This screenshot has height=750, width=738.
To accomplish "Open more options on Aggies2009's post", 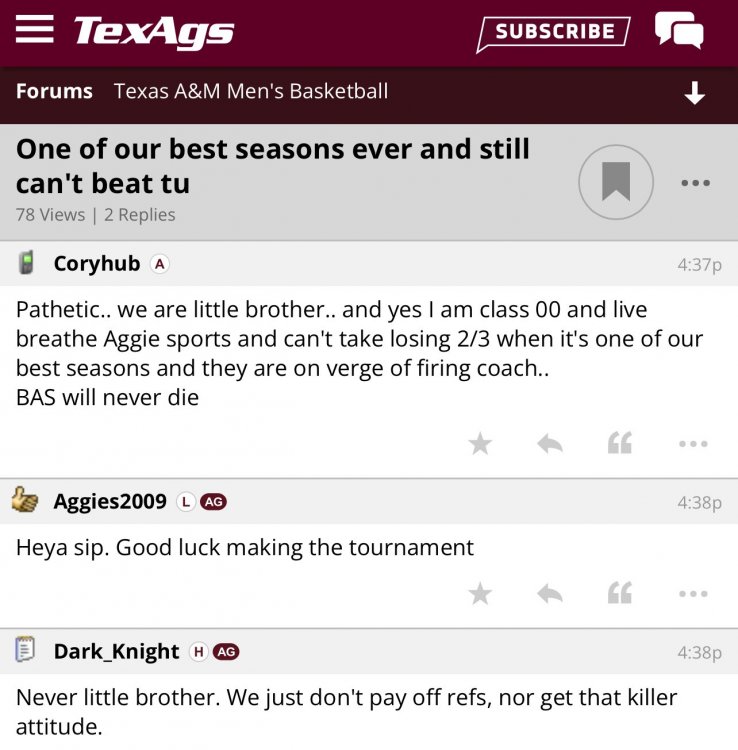I will [693, 594].
